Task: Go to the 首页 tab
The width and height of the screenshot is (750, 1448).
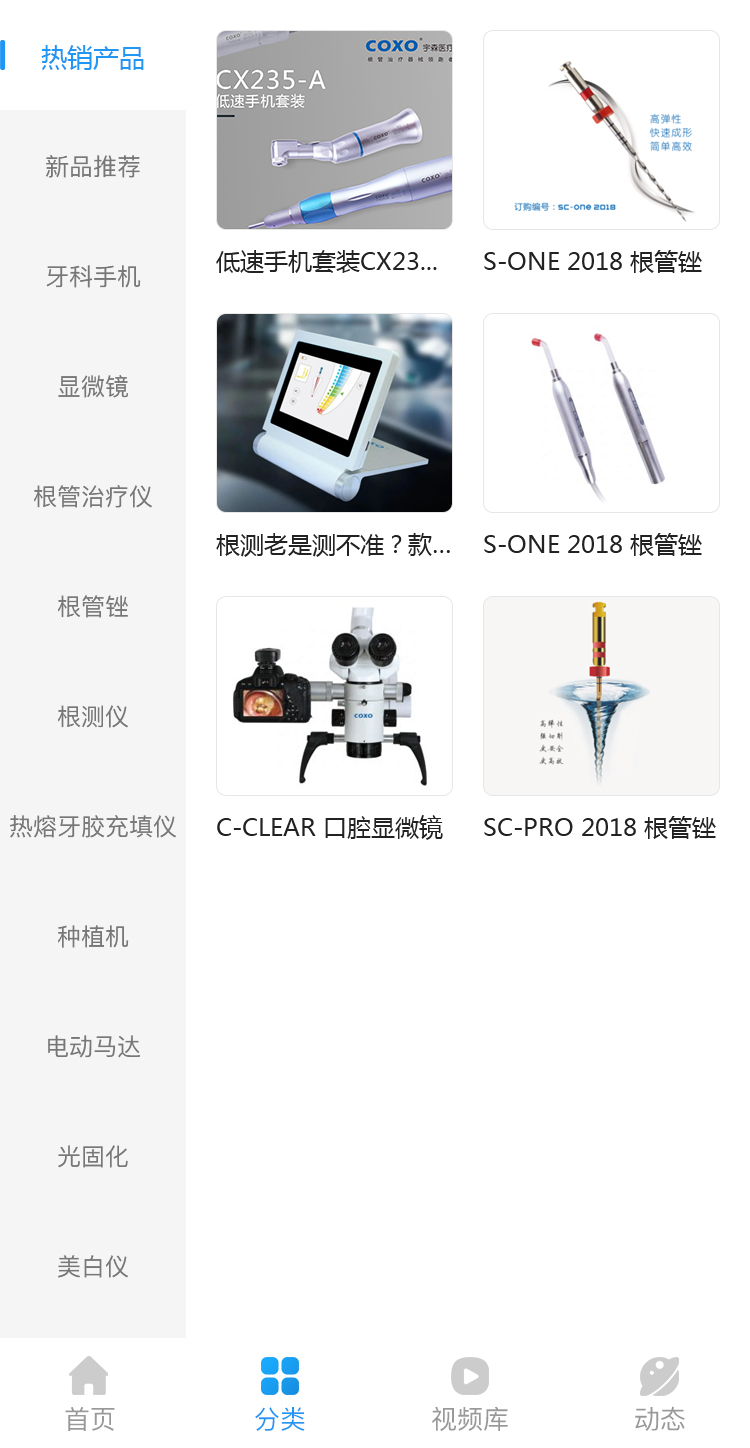Action: pyautogui.click(x=90, y=1393)
